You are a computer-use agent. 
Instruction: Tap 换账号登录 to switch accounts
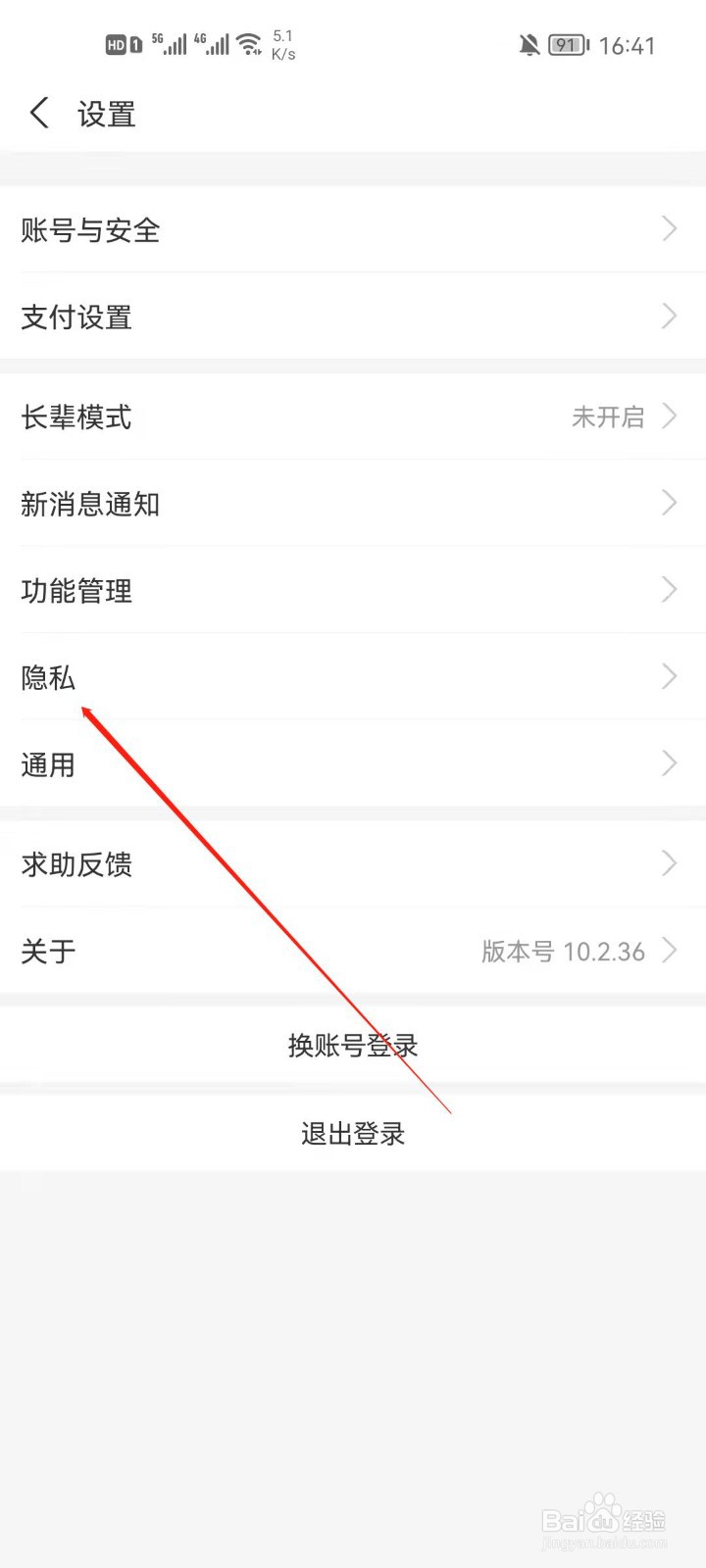click(x=353, y=1045)
